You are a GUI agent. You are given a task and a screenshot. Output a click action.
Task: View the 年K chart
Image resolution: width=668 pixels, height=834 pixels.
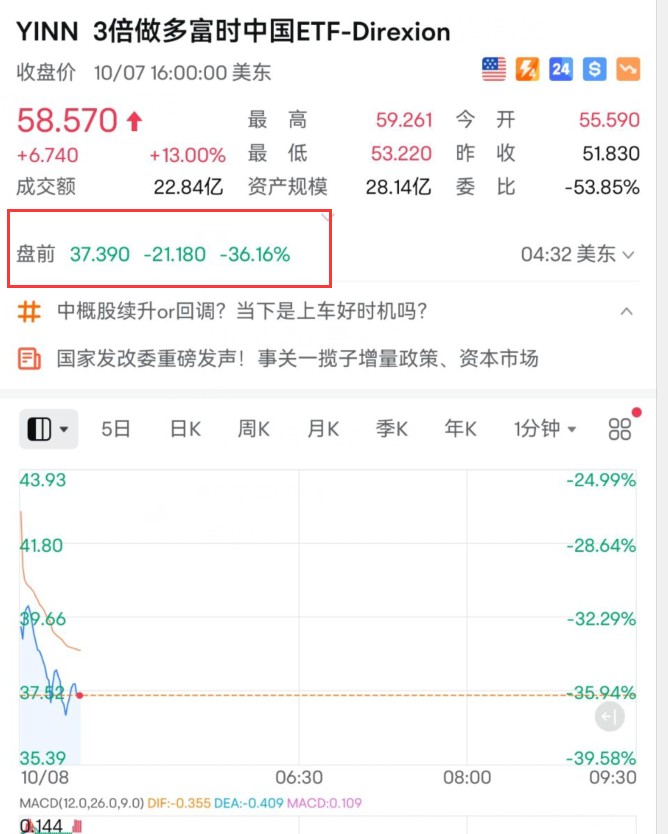click(x=460, y=429)
